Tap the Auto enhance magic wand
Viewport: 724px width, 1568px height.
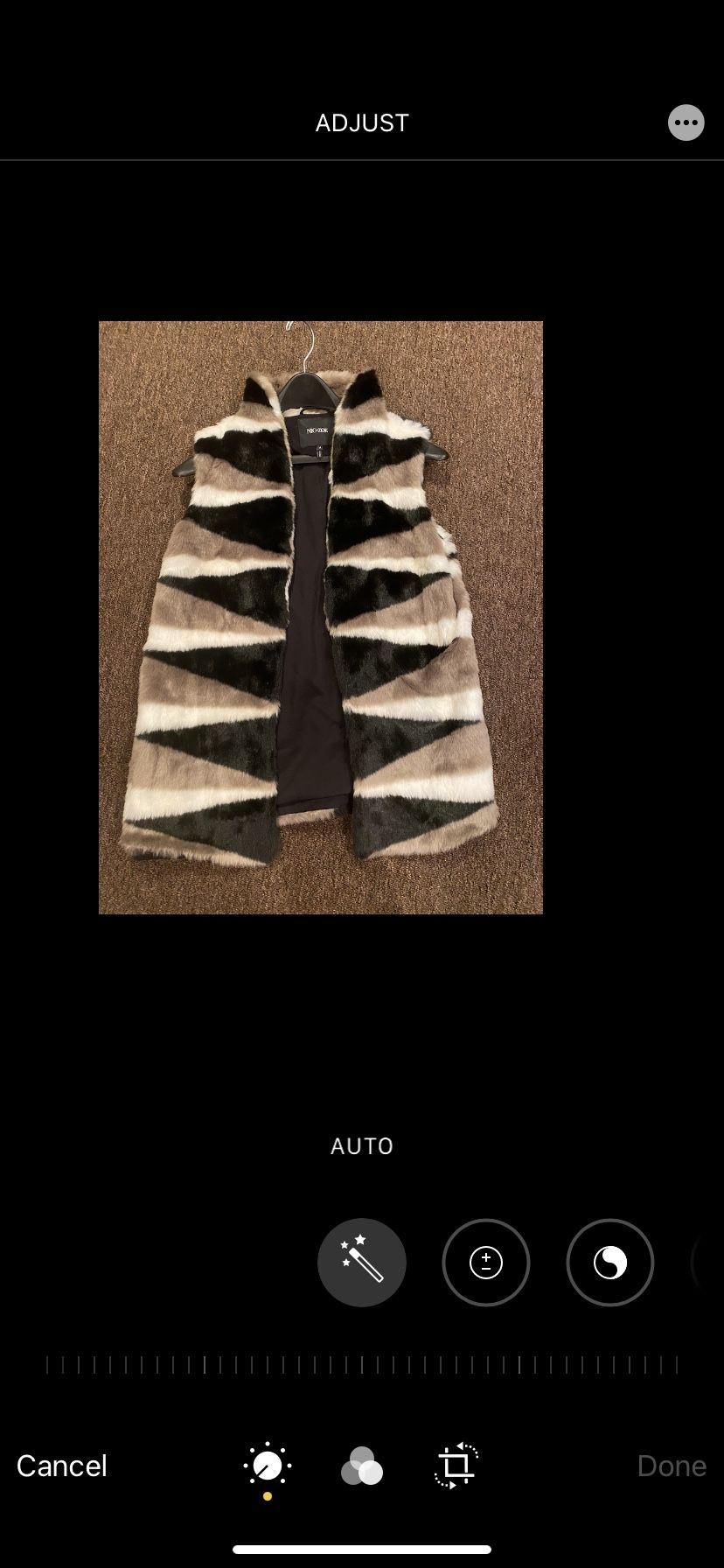[x=361, y=1263]
